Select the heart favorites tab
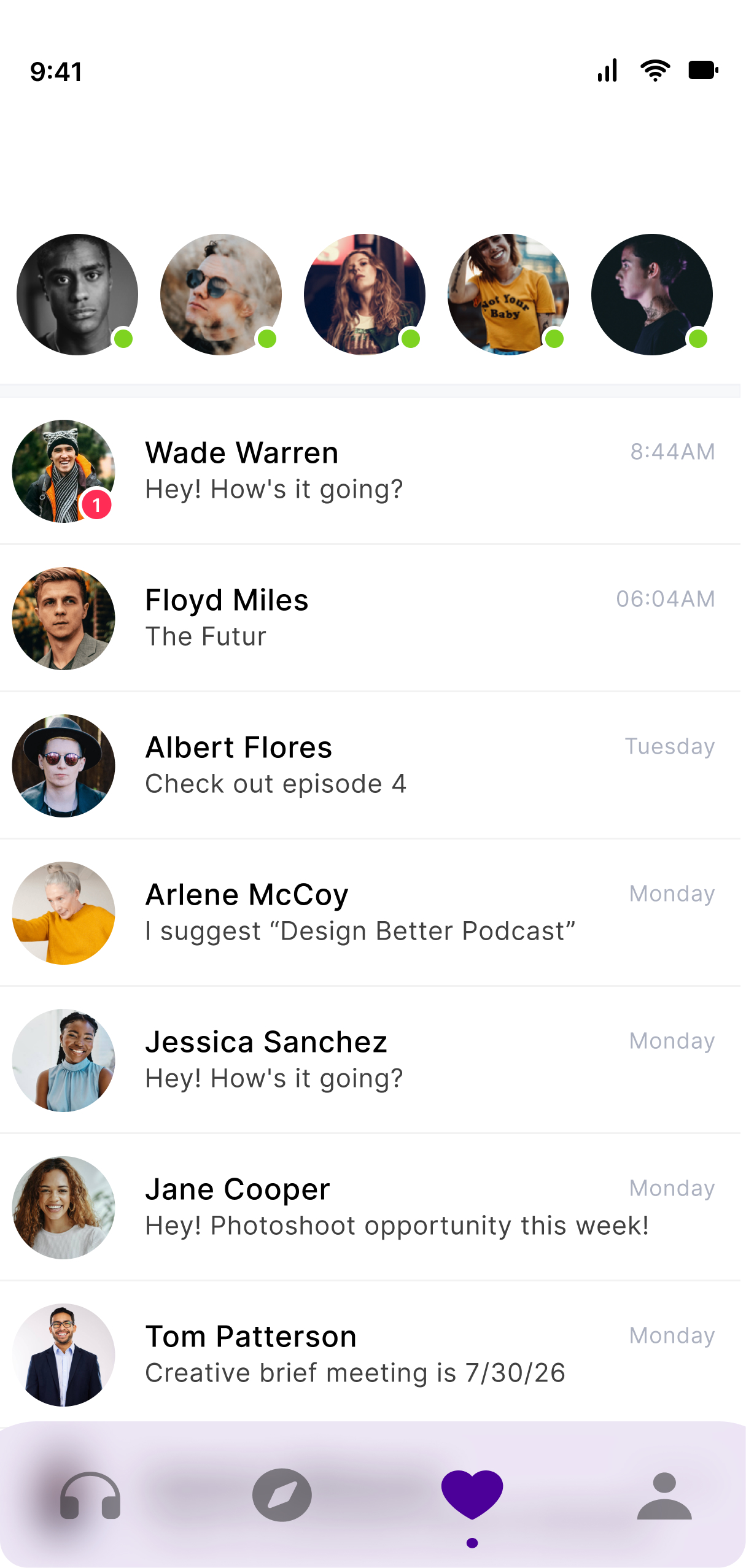Screen dimensions: 746x1568 [472, 1495]
